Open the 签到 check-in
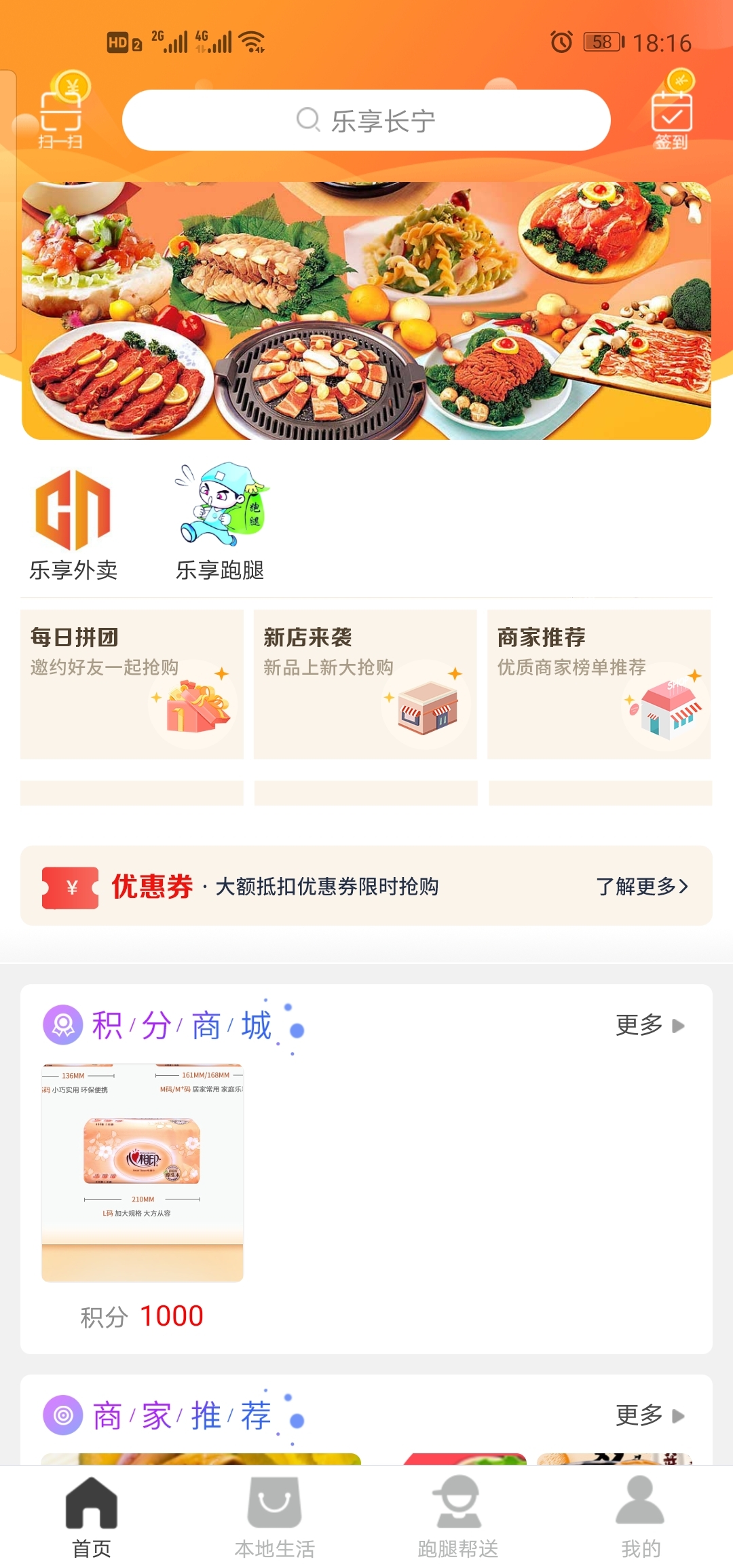The width and height of the screenshot is (733, 1568). pyautogui.click(x=671, y=113)
